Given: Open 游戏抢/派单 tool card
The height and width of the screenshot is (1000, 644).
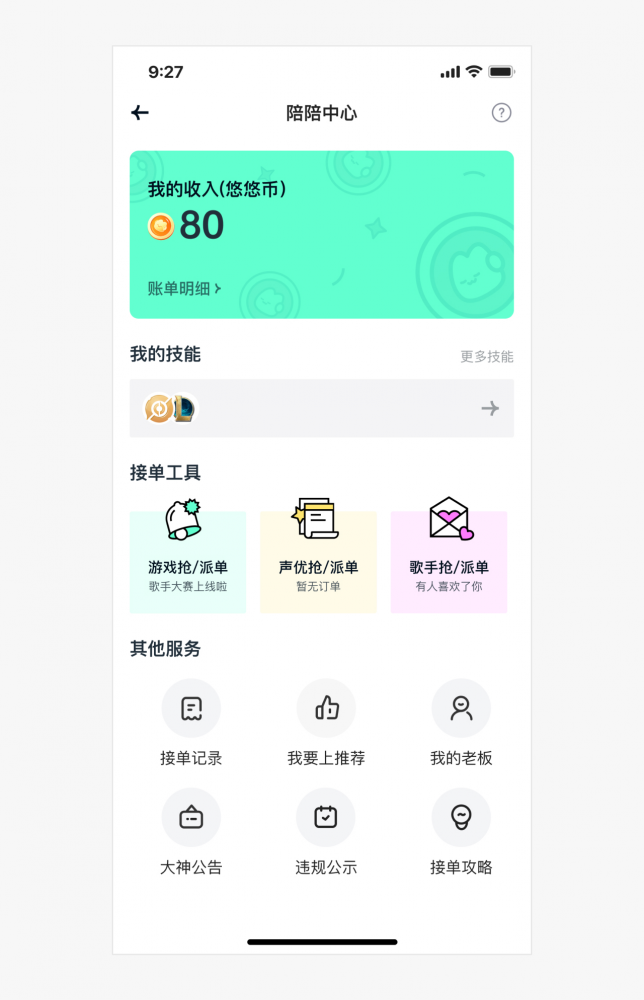Looking at the screenshot, I should pyautogui.click(x=188, y=560).
